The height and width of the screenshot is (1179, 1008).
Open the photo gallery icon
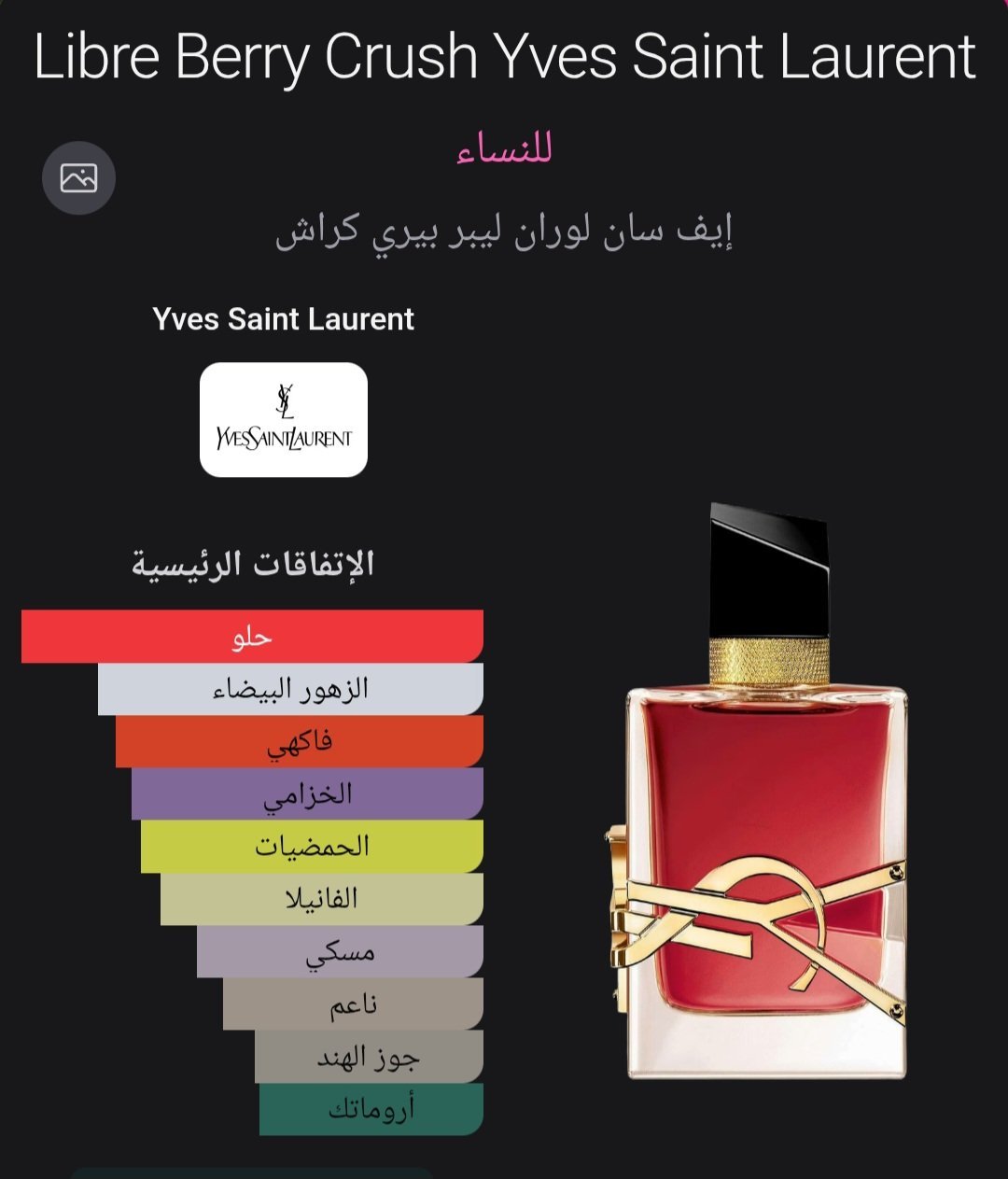78,177
